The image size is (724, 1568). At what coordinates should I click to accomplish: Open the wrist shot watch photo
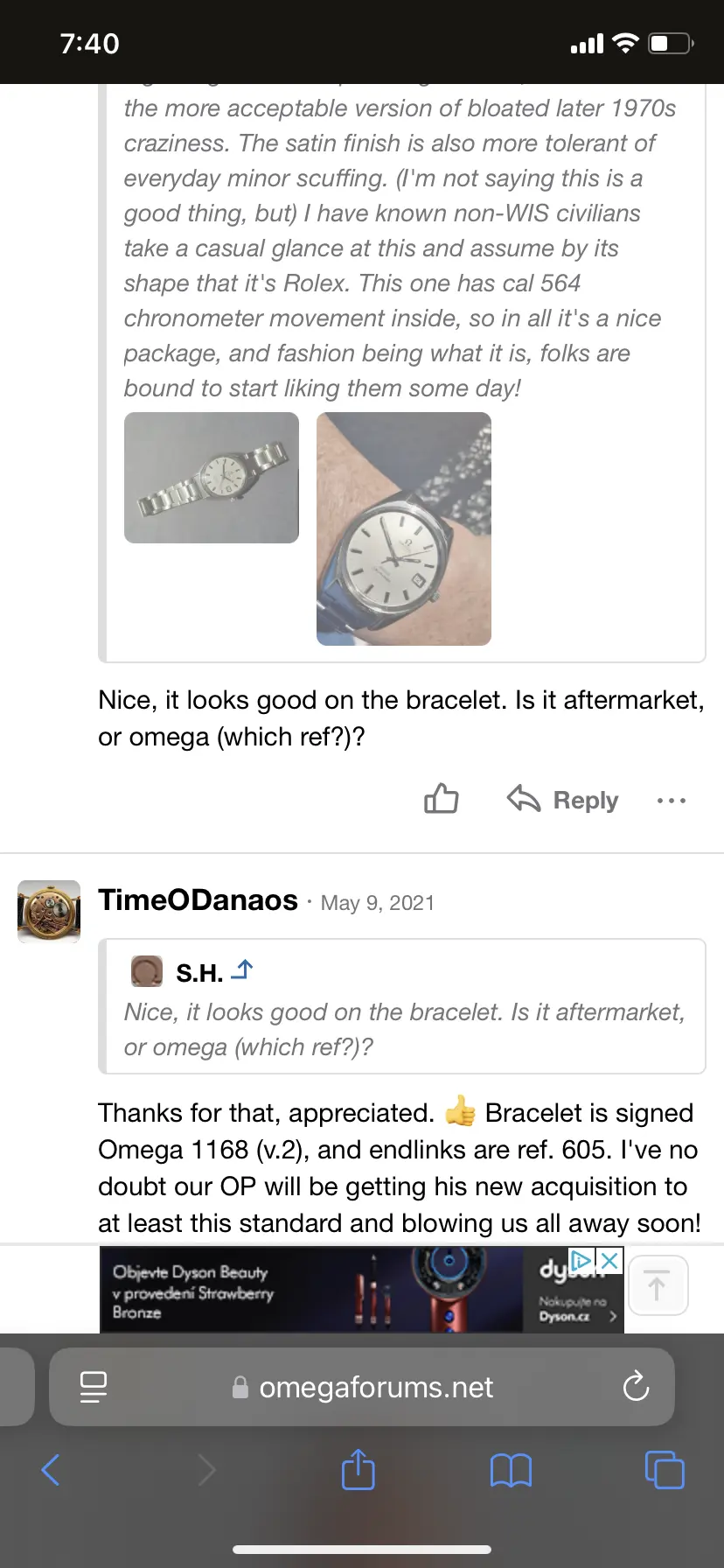[404, 528]
